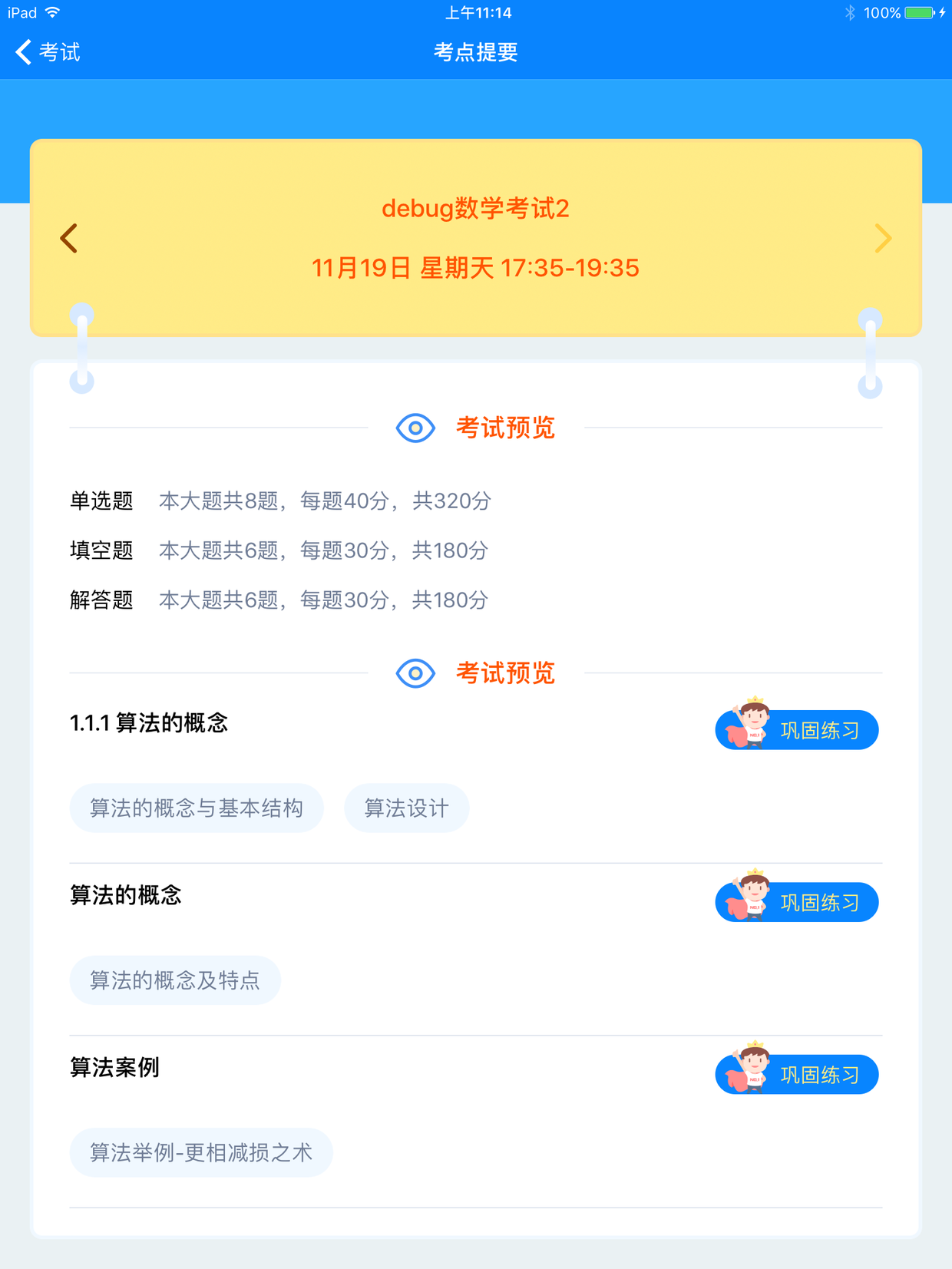Open the 算法举例-更相减损之术 chip
This screenshot has width=952, height=1269.
tap(201, 1152)
